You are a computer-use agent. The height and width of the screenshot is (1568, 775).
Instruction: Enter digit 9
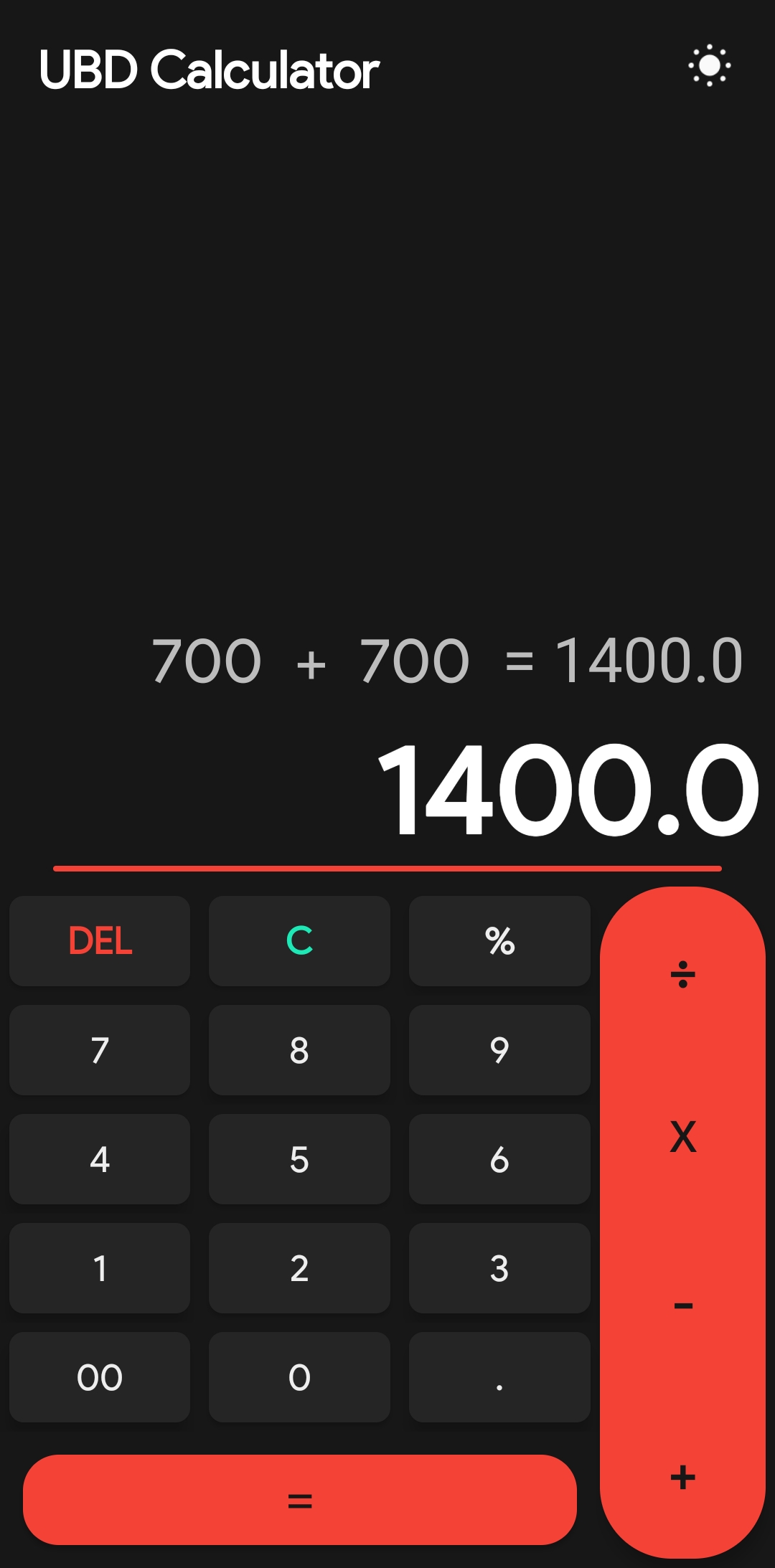pos(499,1050)
